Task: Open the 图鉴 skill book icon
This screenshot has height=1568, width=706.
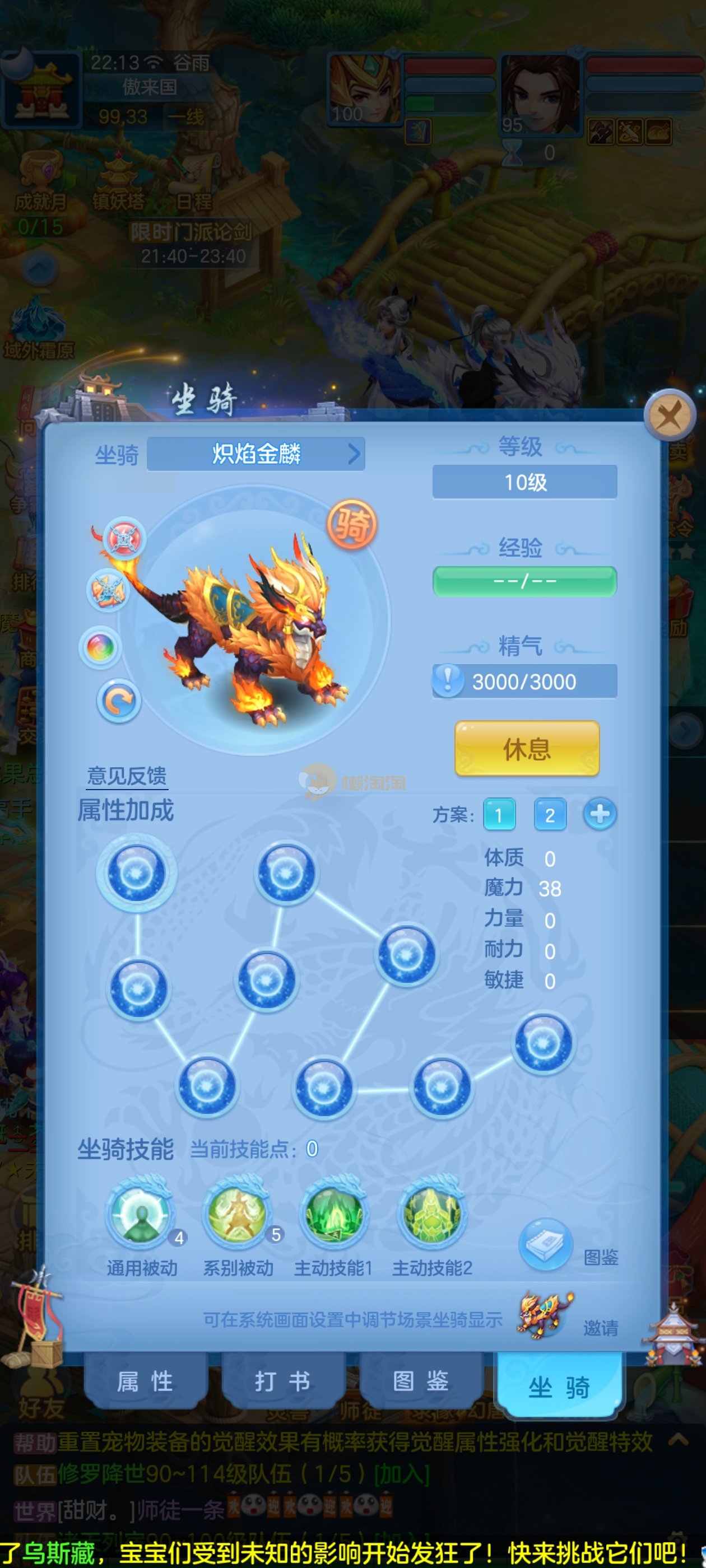Action: click(545, 1244)
